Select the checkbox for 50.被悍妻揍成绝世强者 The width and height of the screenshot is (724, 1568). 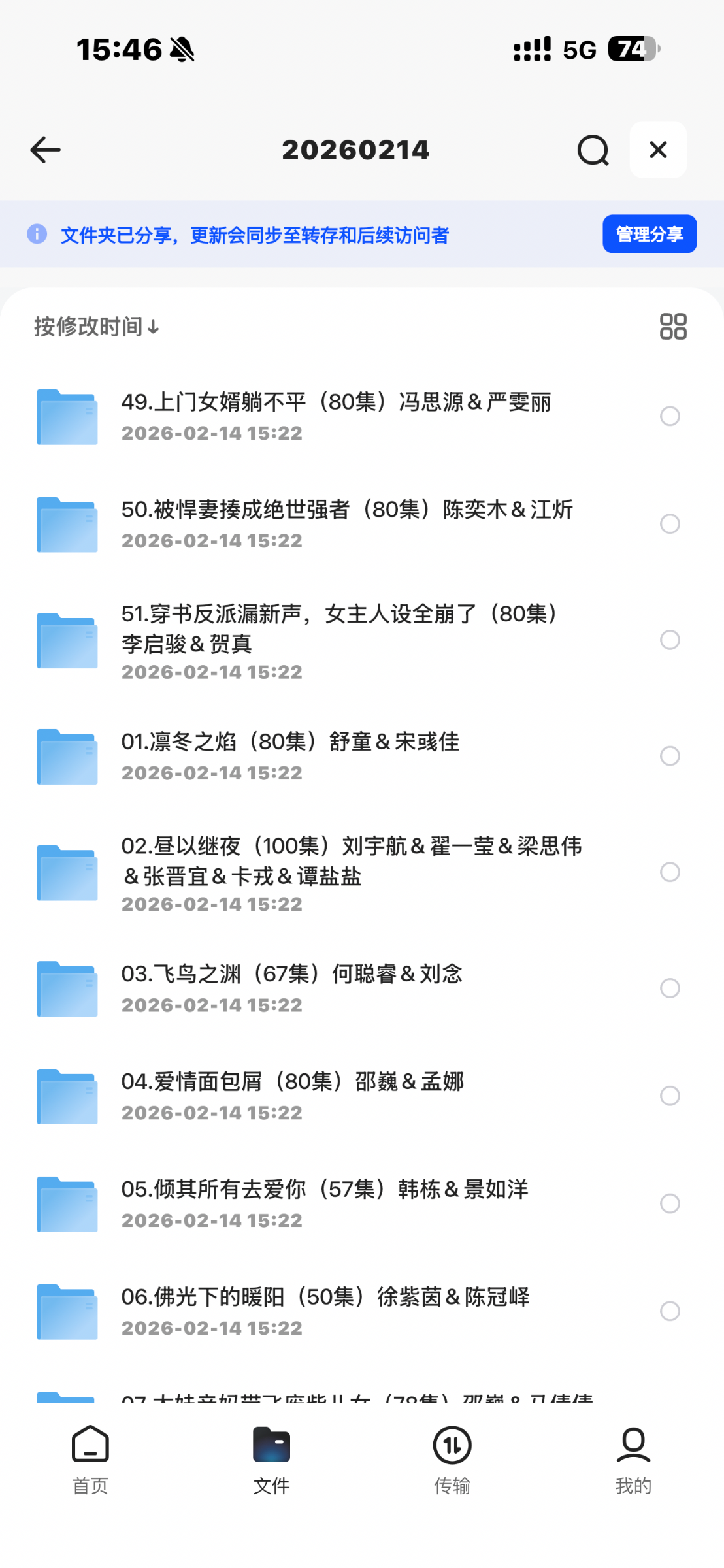670,524
